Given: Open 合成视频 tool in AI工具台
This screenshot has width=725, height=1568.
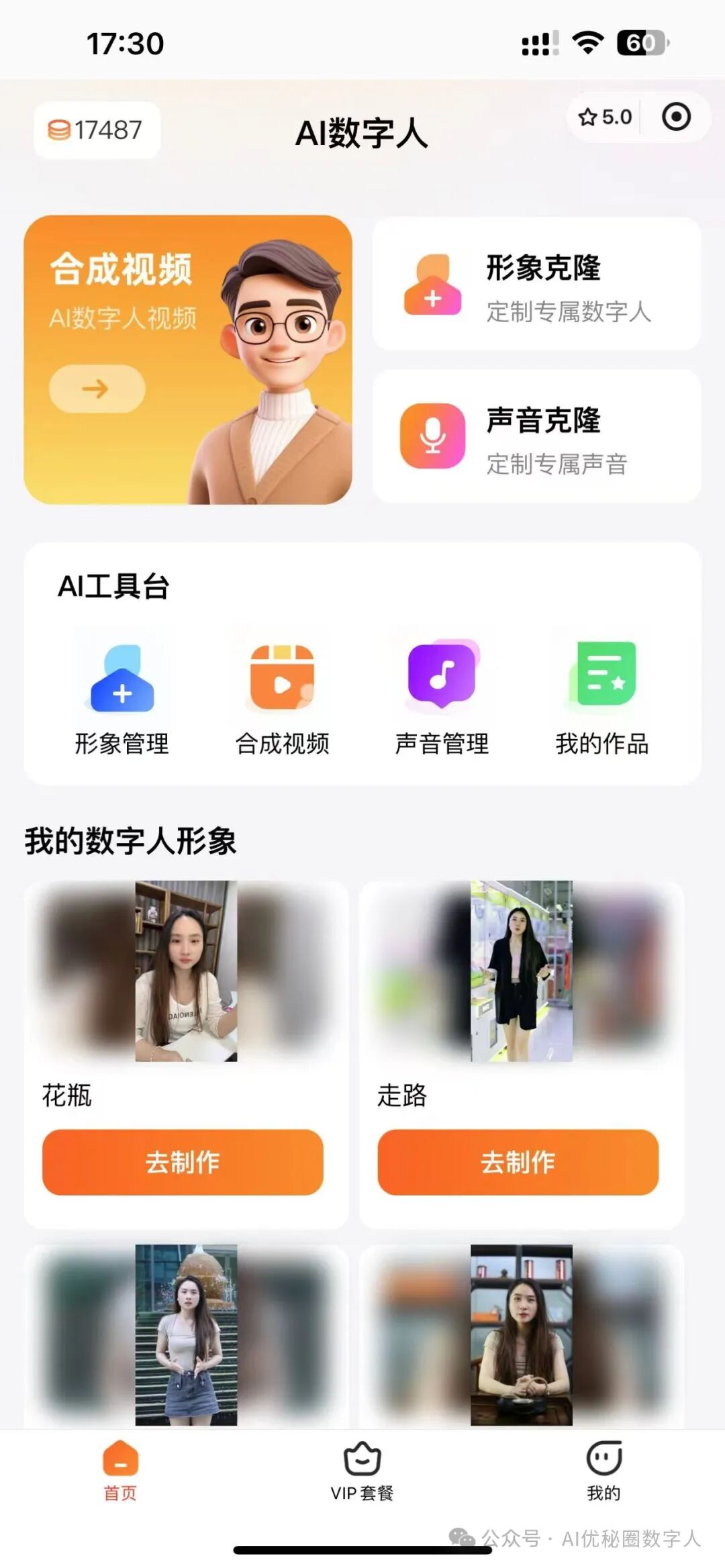Looking at the screenshot, I should coord(282,698).
